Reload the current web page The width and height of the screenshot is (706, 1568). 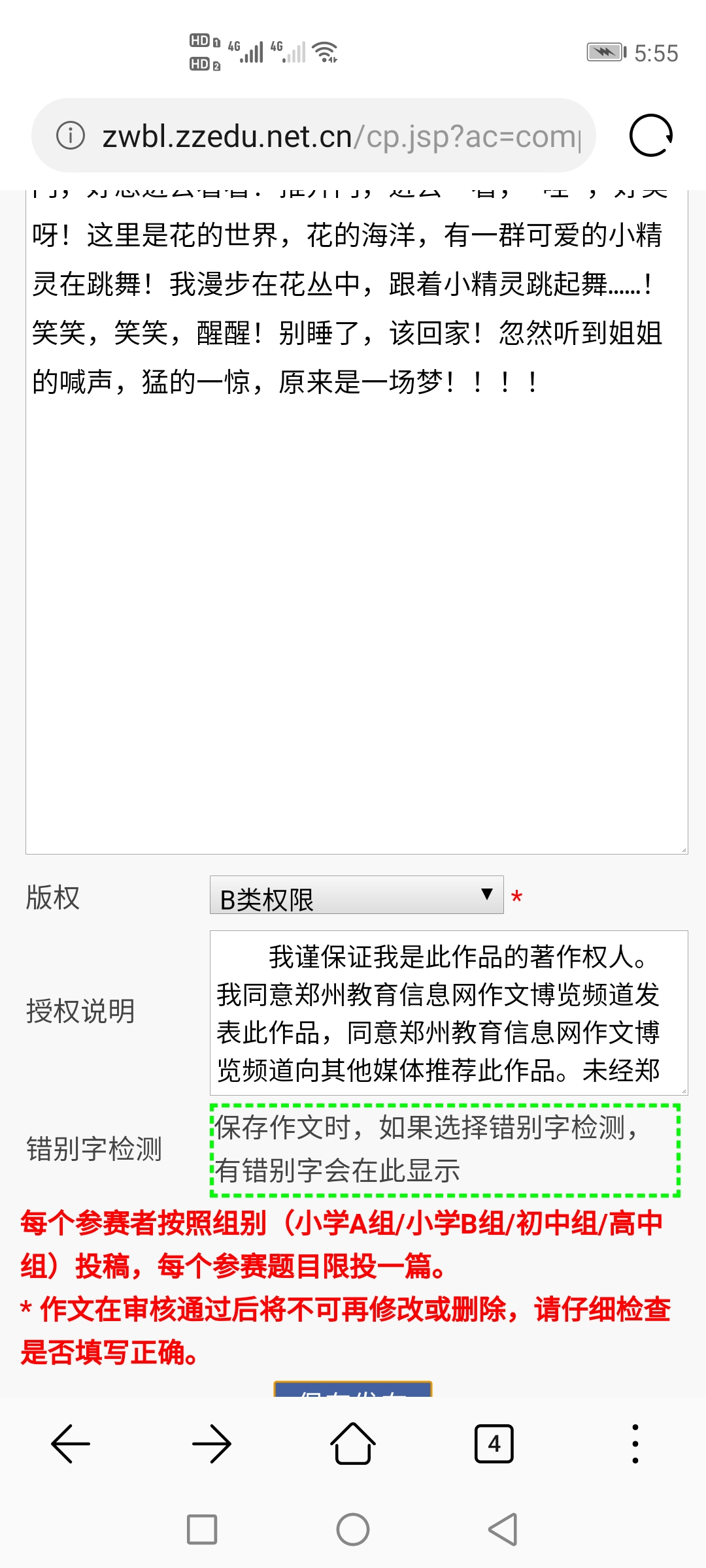[650, 136]
